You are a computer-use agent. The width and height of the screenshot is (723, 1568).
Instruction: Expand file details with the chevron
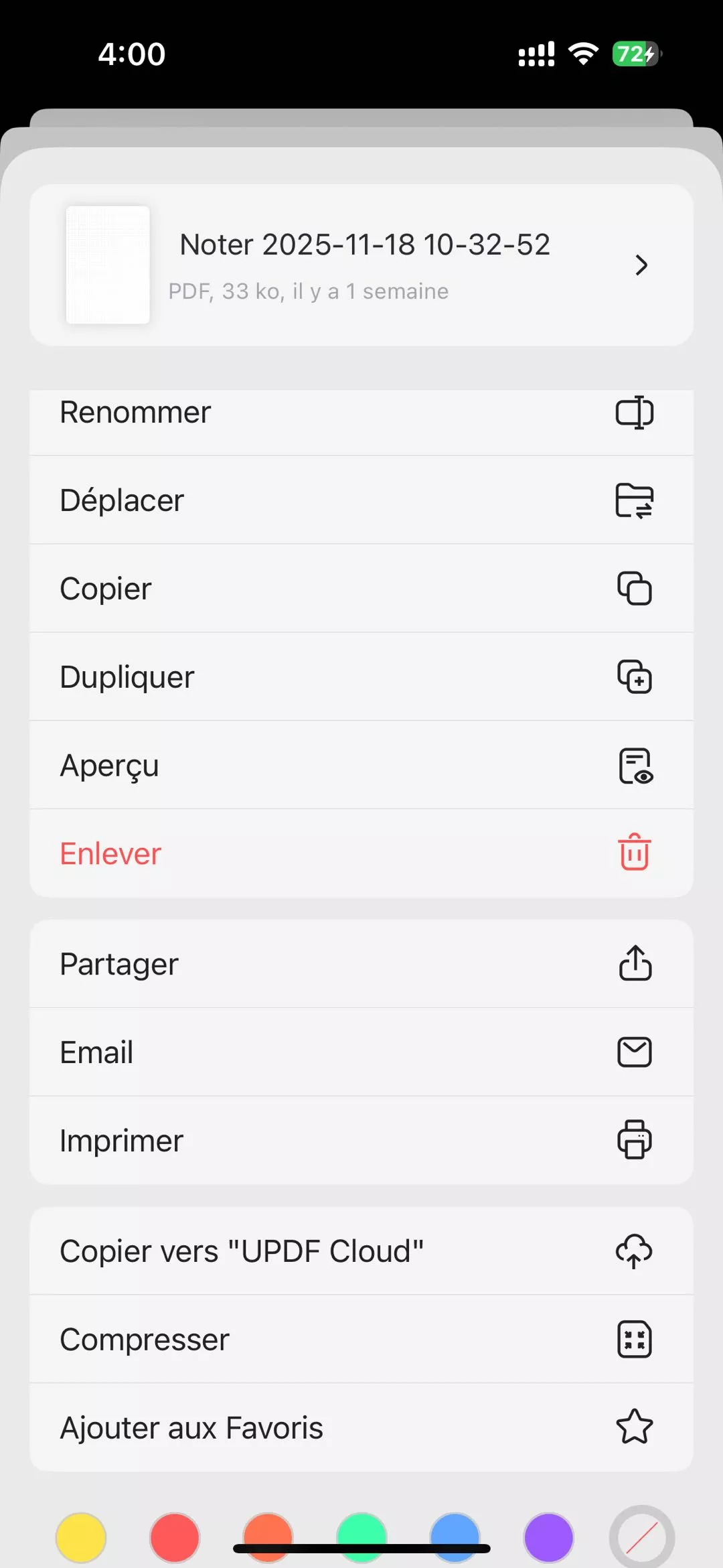(641, 265)
